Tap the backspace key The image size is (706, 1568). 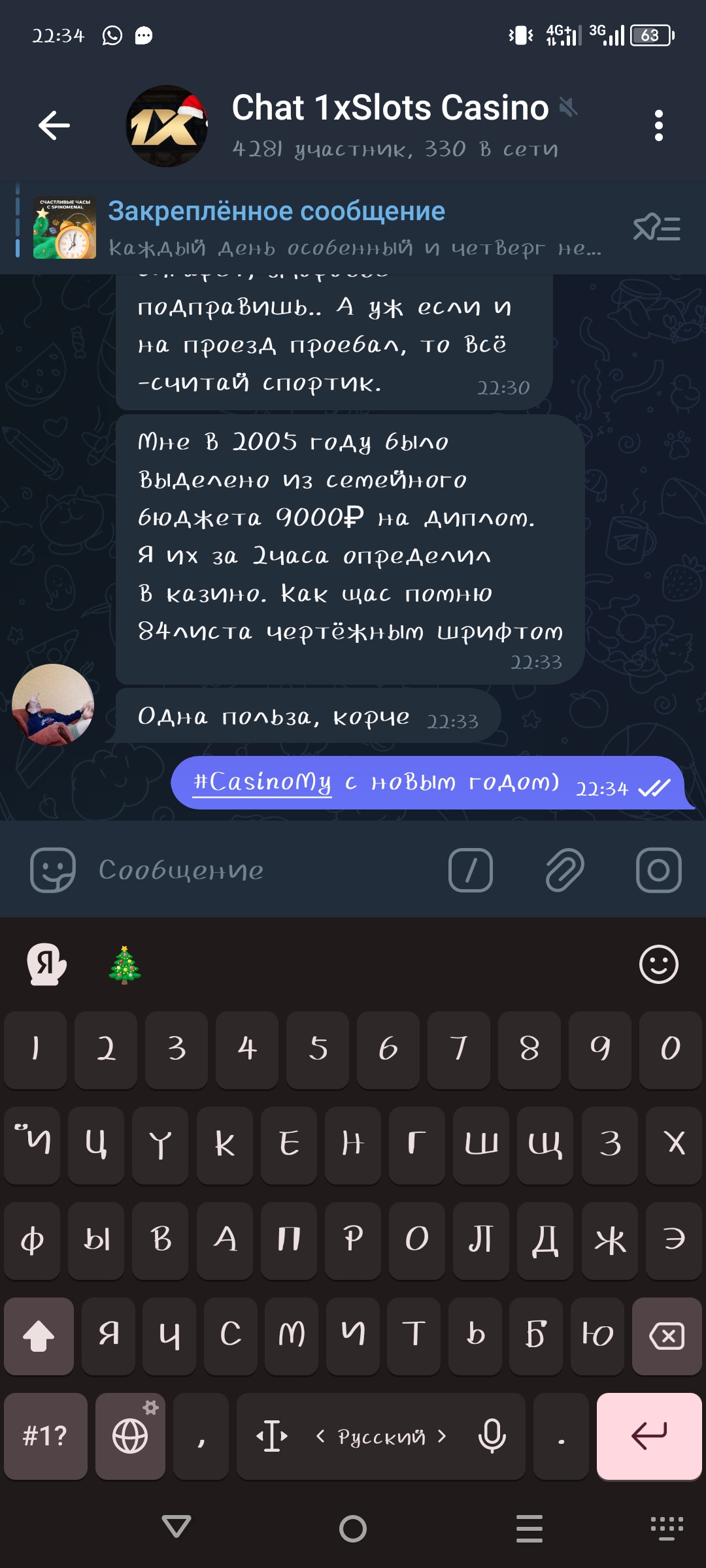tap(666, 1335)
